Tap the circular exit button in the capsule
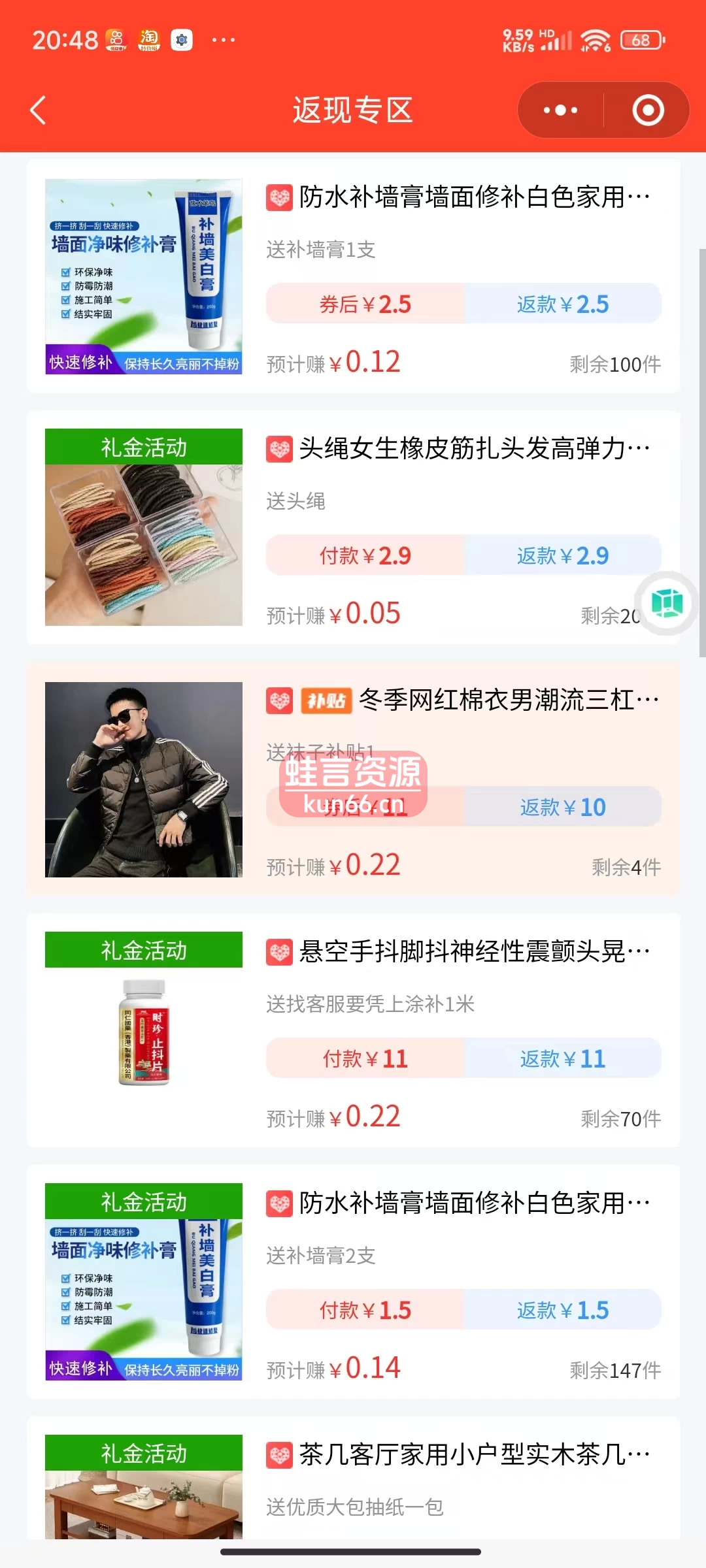This screenshot has width=706, height=1568. (647, 110)
